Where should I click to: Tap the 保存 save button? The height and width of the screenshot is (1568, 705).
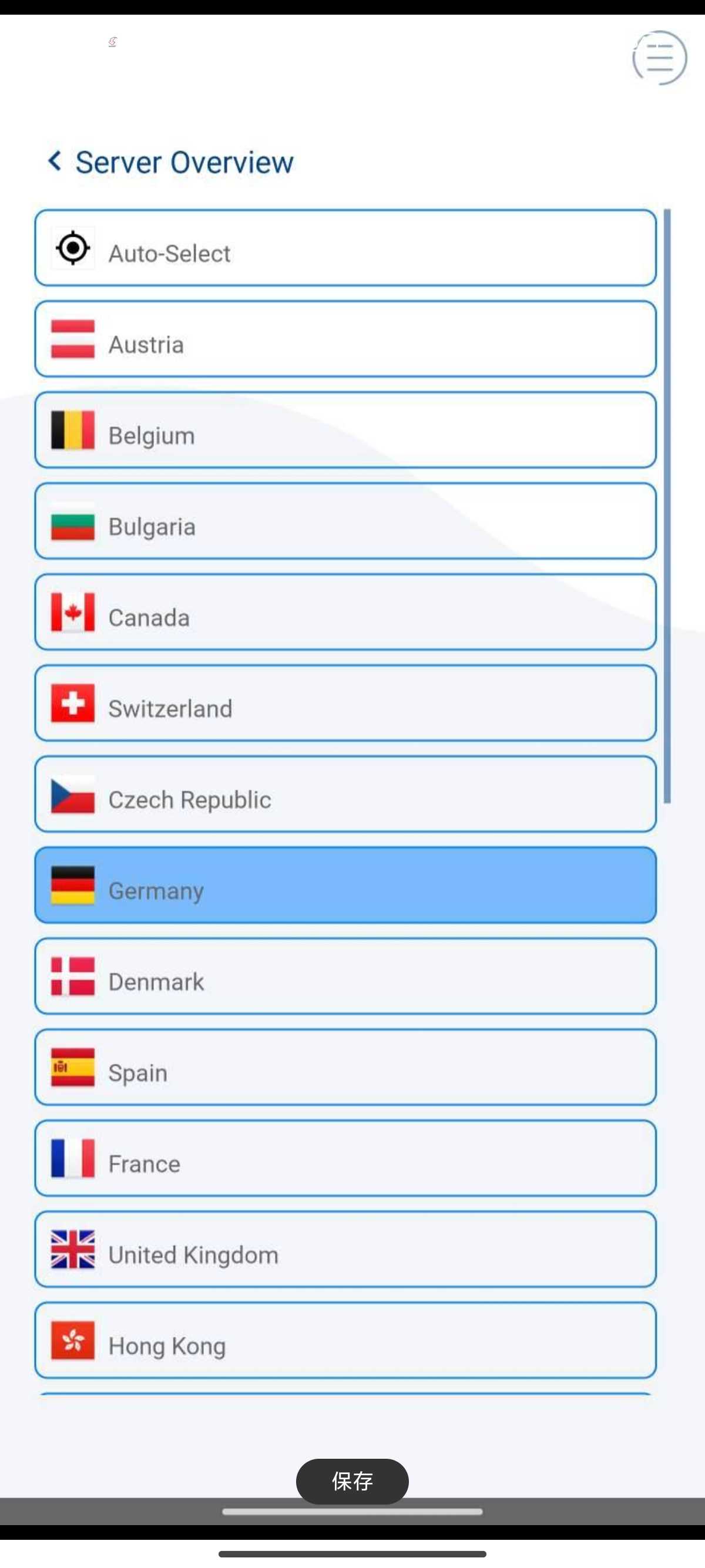tap(352, 1481)
